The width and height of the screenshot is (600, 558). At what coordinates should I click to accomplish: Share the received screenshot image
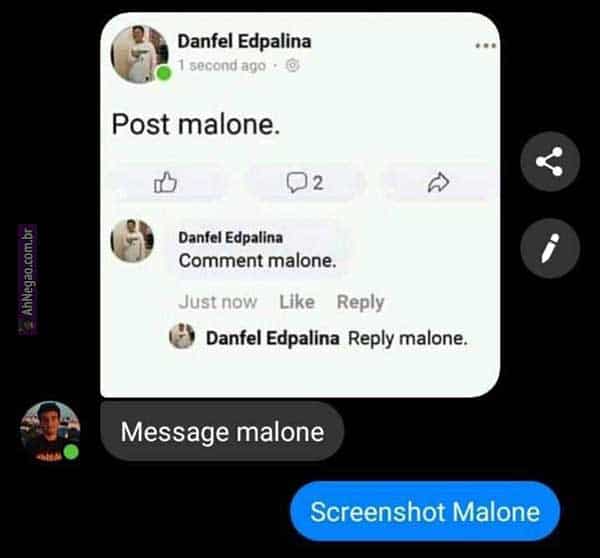click(549, 162)
